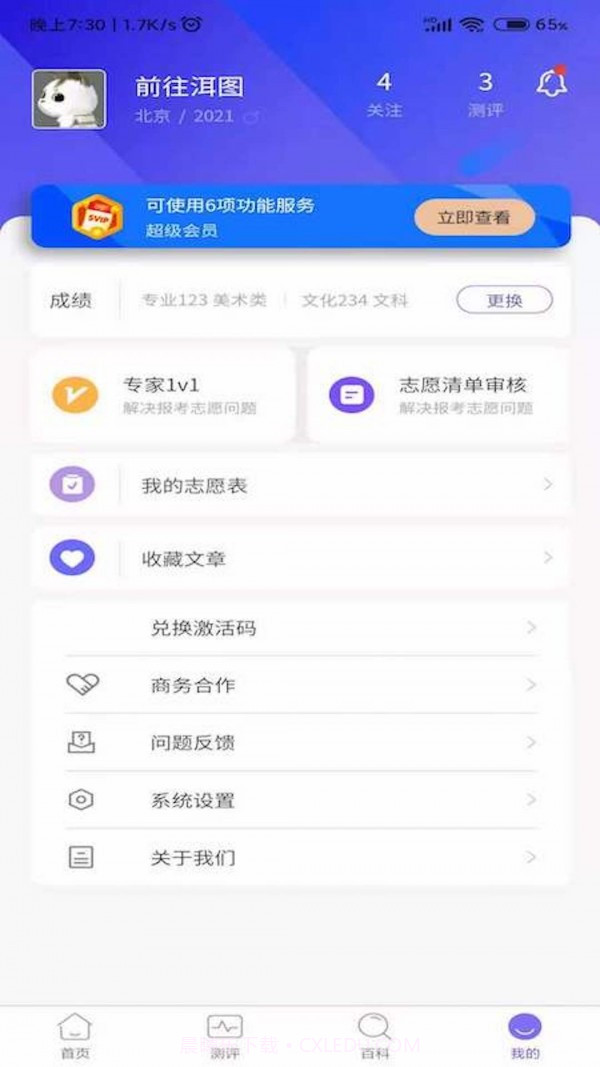View the 测评 count in the header
This screenshot has width=600, height=1067.
coord(486,95)
